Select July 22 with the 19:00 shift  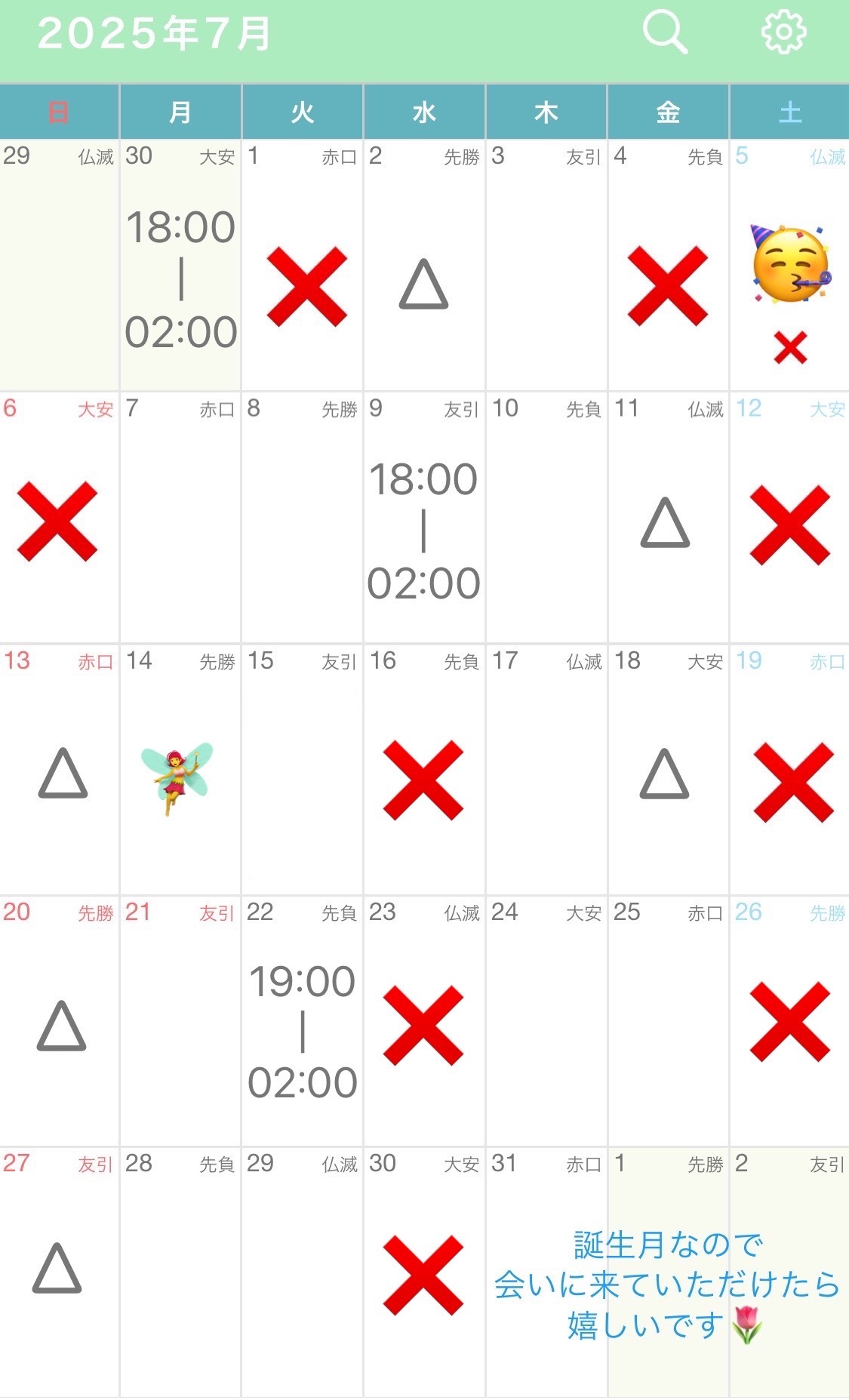303,1021
